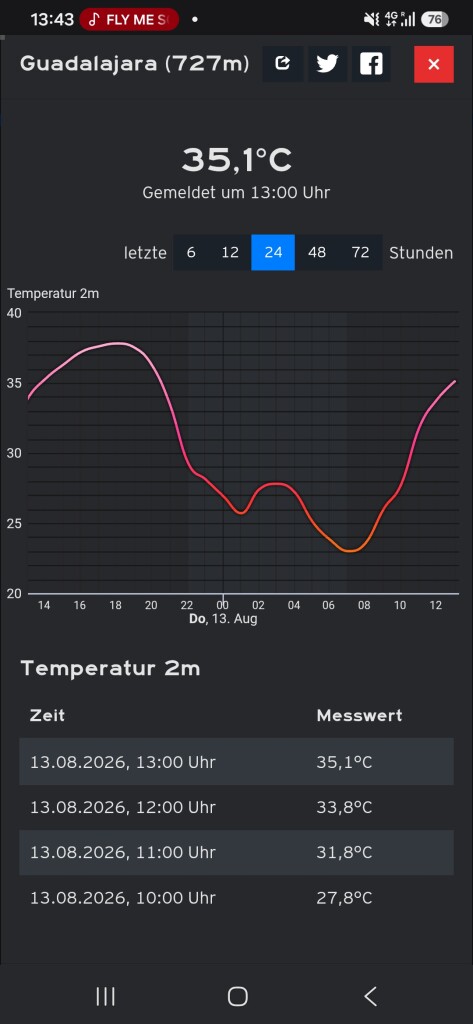Viewport: 473px width, 1024px height.
Task: Go back with system back button
Action: (370, 996)
